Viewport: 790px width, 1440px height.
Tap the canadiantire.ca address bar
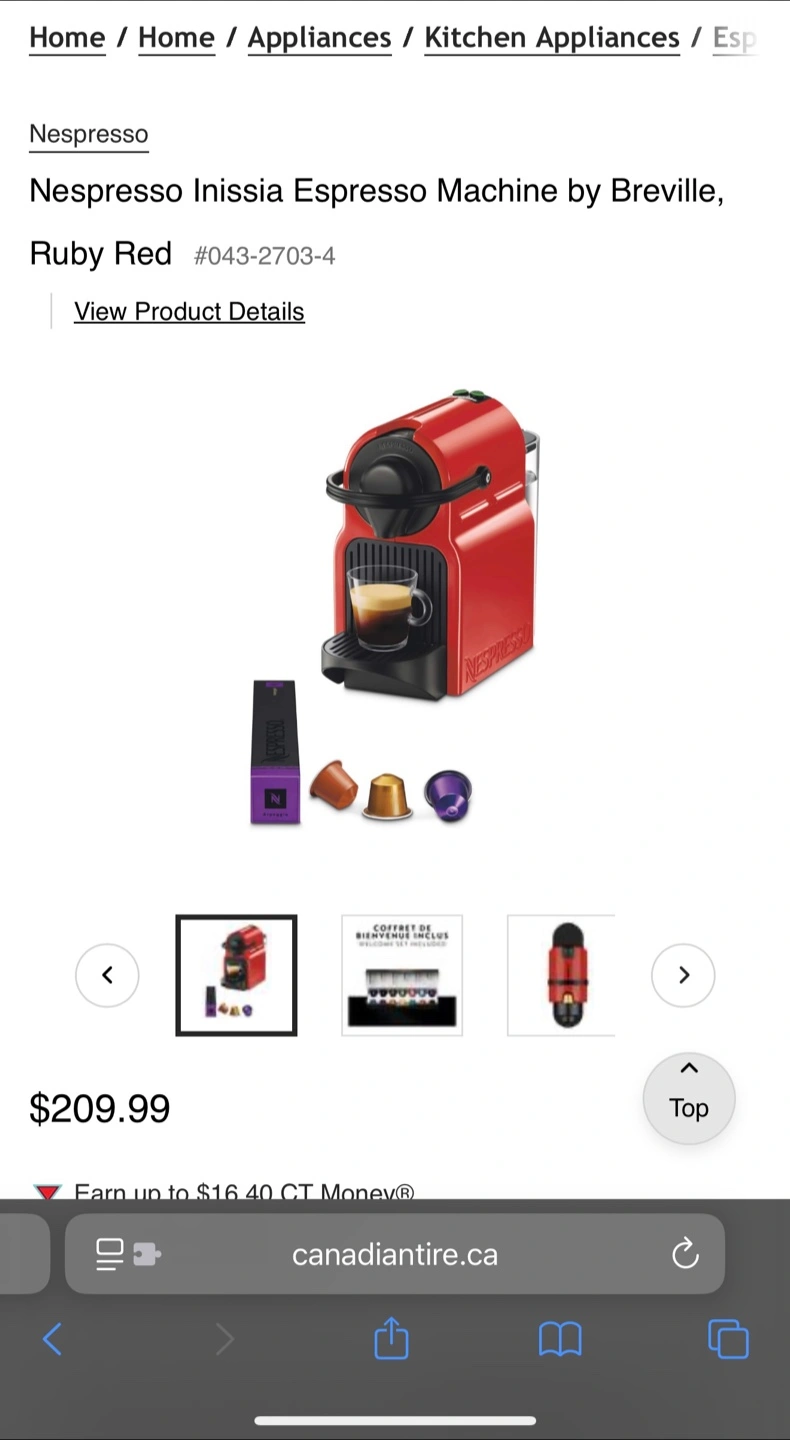click(395, 1254)
